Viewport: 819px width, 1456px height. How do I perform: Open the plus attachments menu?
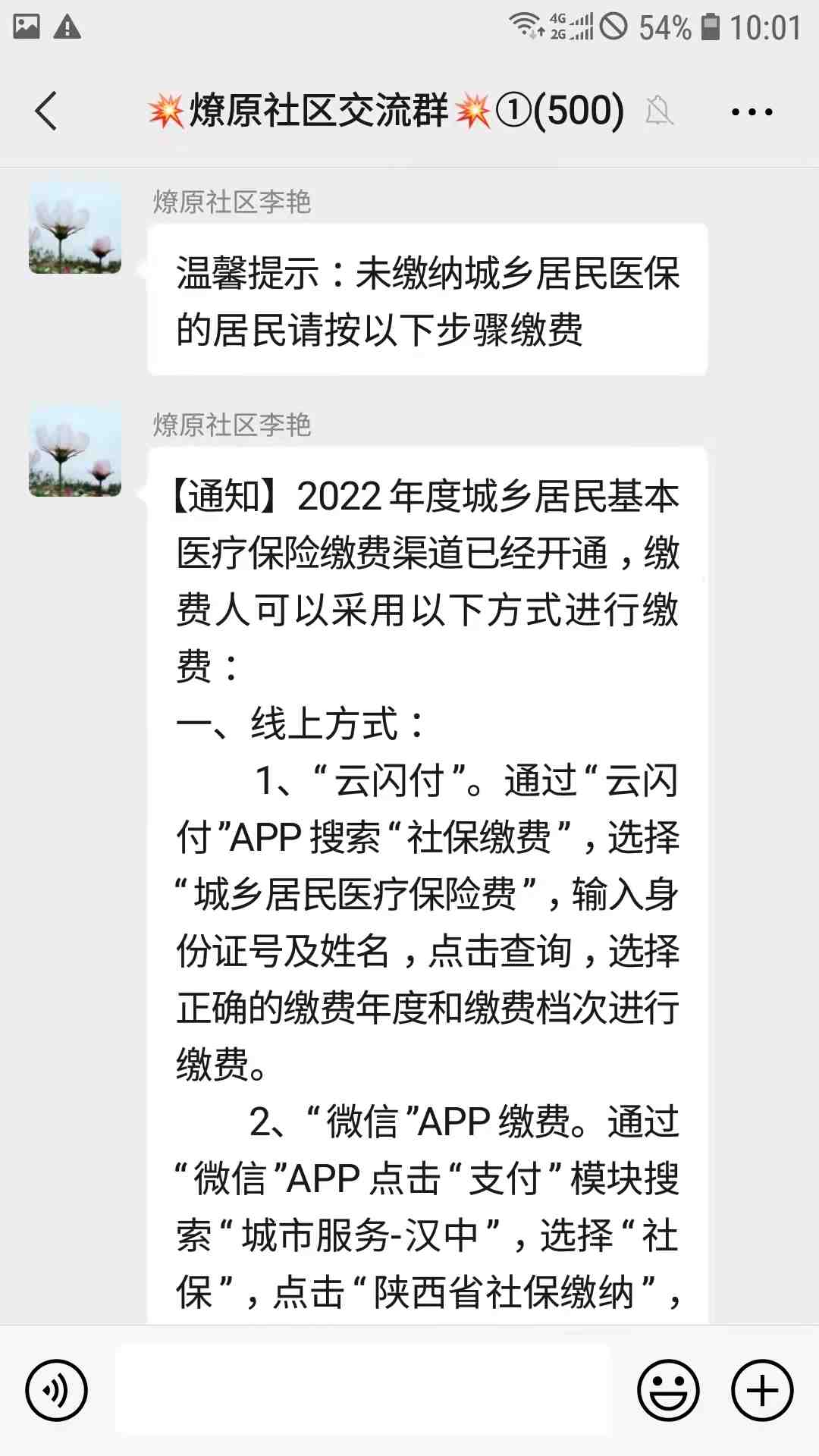tap(761, 1390)
